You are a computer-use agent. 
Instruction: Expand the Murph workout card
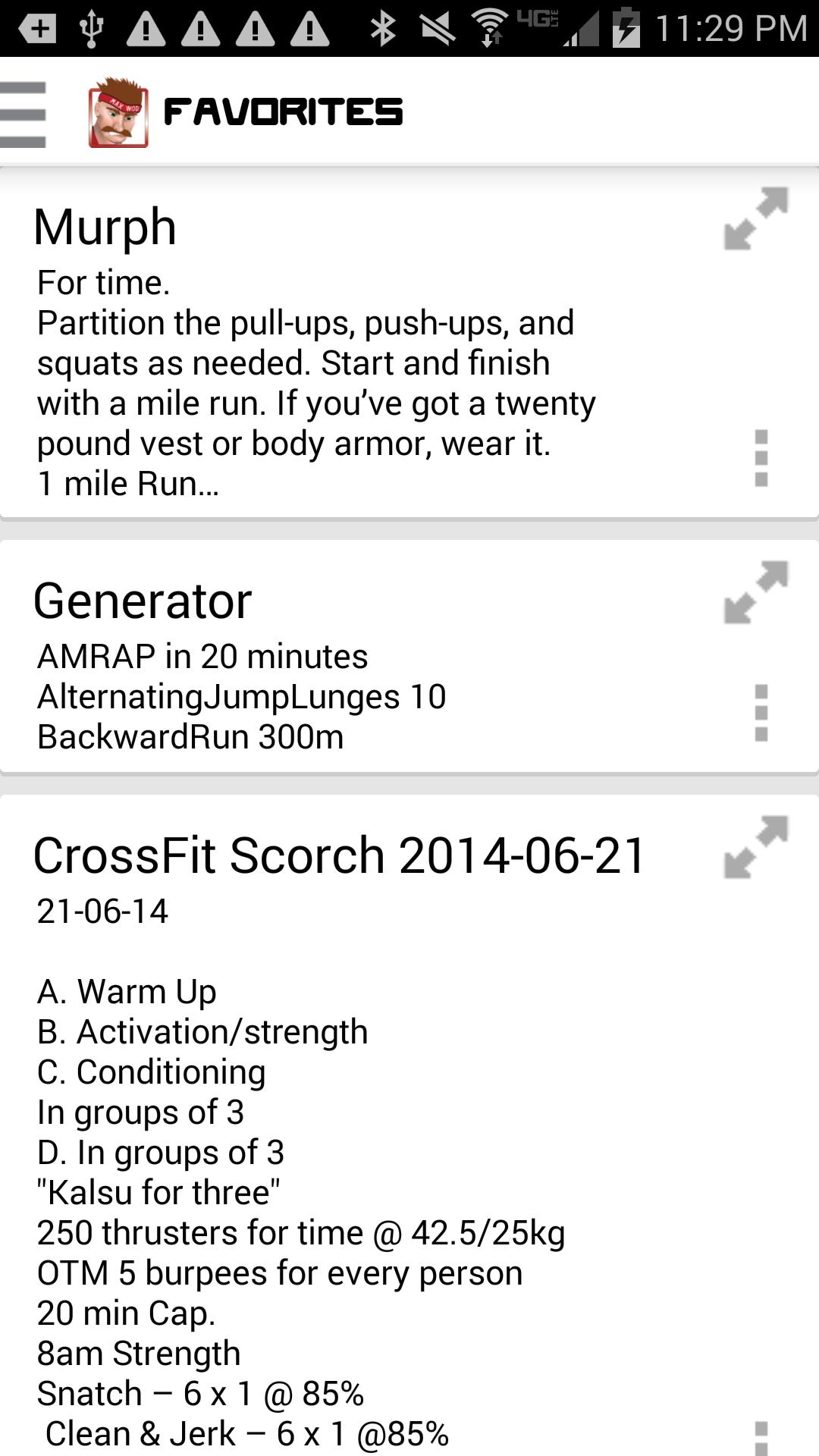coord(756,218)
